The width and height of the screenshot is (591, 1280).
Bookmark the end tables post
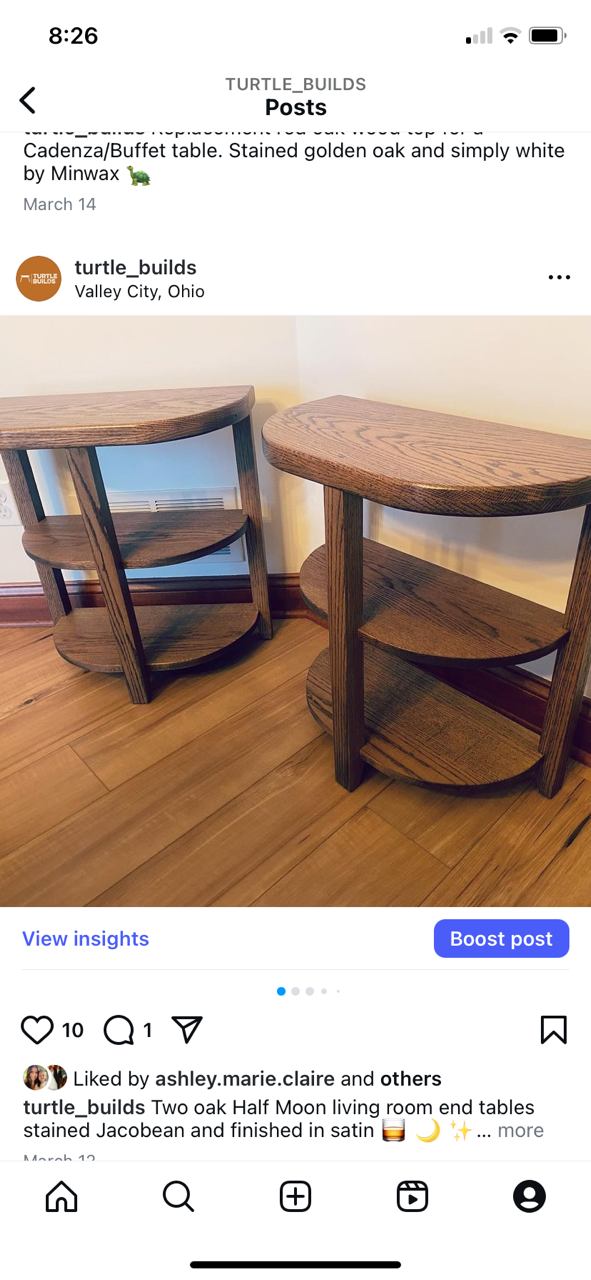[x=554, y=1030]
